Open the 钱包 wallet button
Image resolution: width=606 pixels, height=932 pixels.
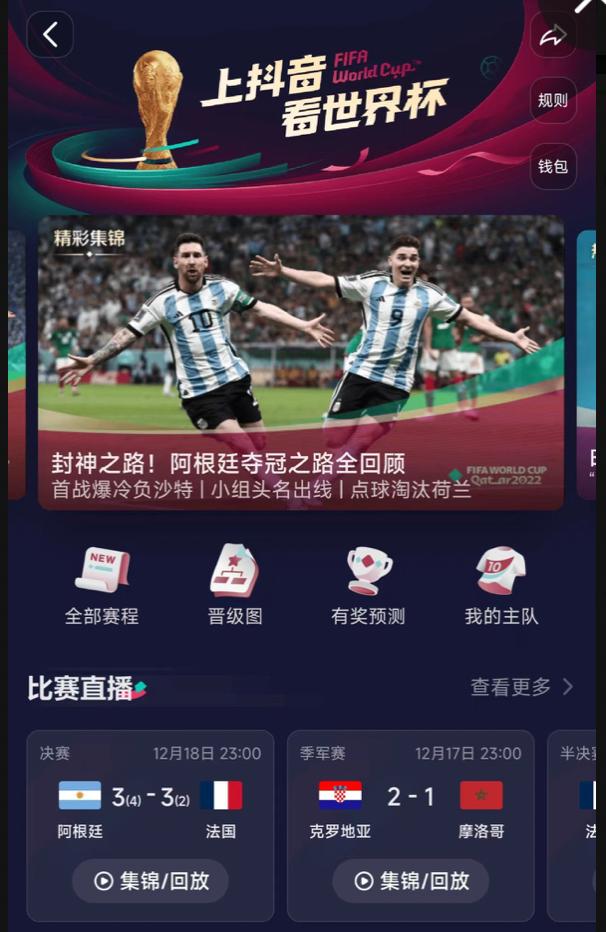coord(552,166)
